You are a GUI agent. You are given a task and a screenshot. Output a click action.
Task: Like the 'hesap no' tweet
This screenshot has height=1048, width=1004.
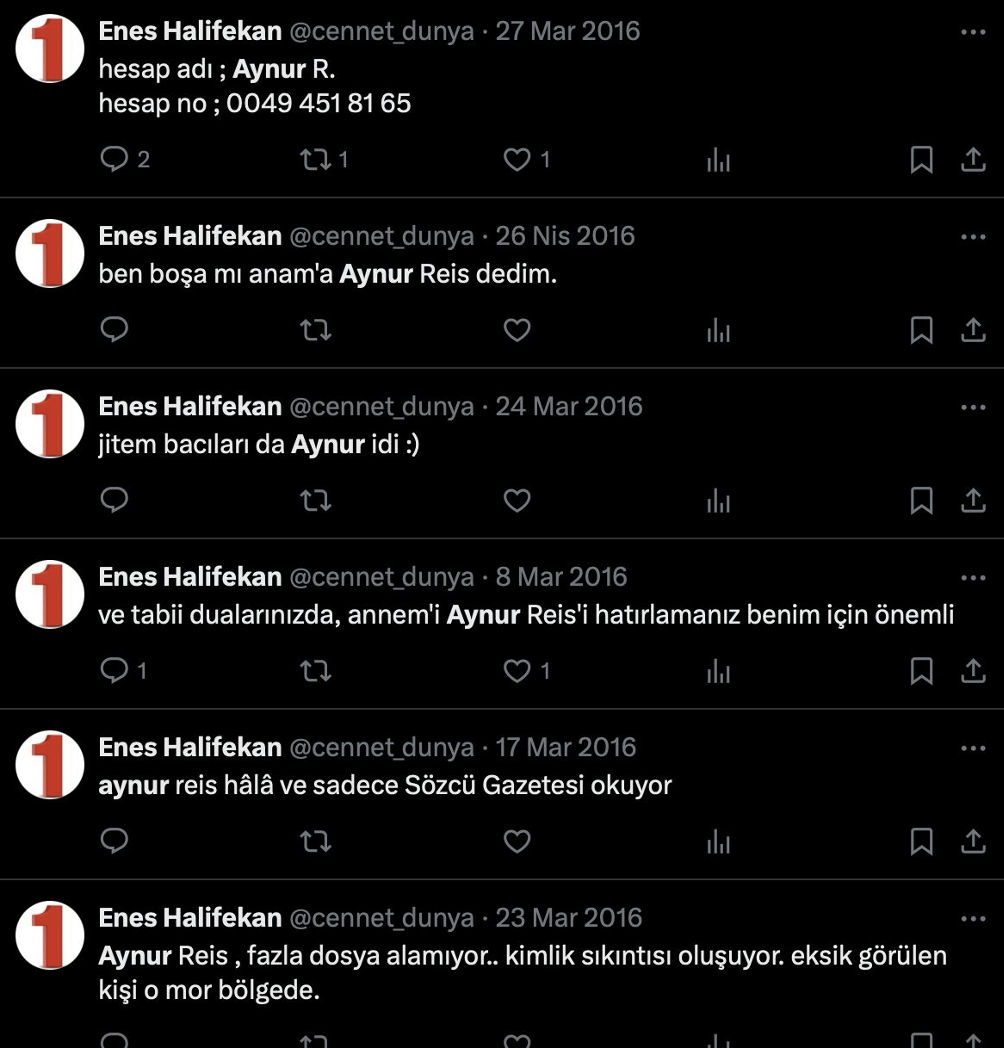[516, 159]
